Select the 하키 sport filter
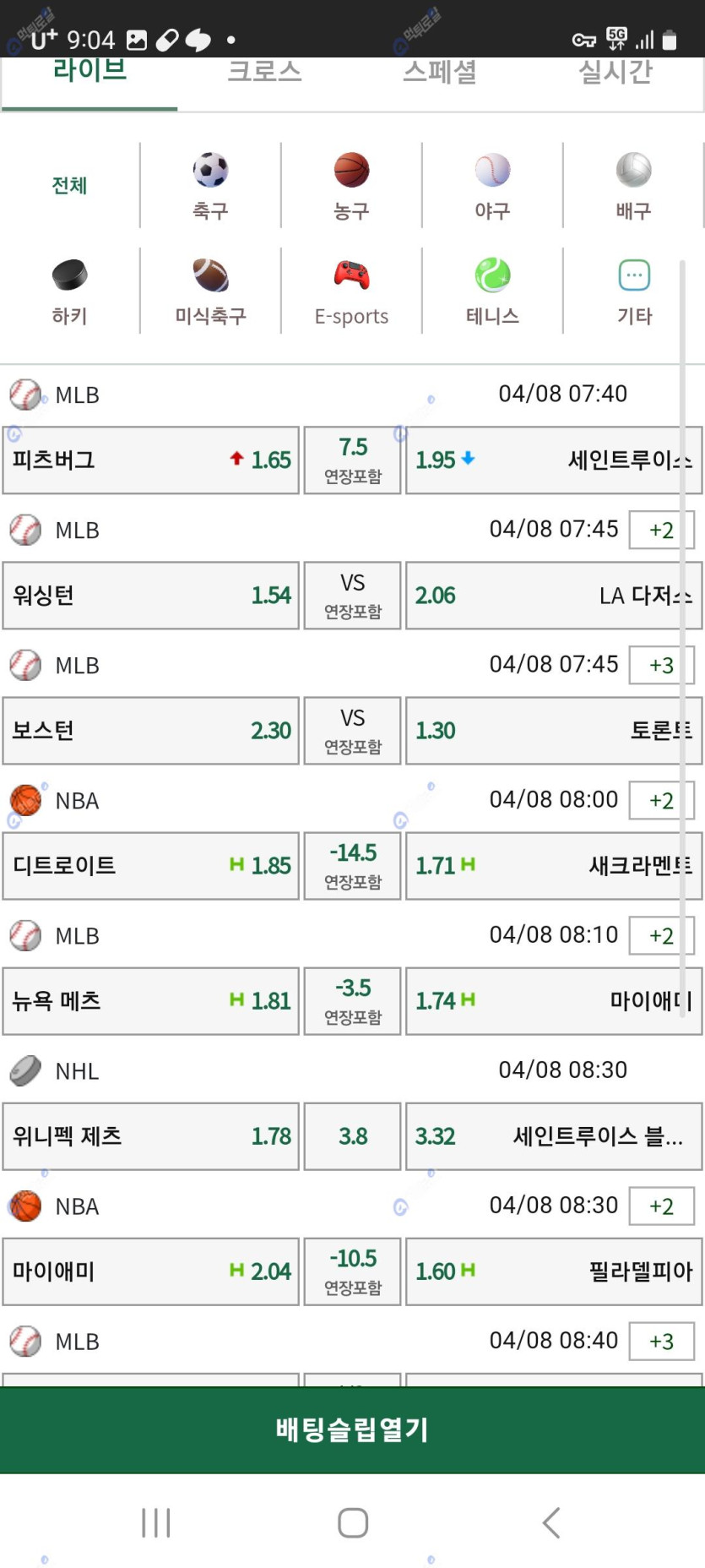 point(69,291)
